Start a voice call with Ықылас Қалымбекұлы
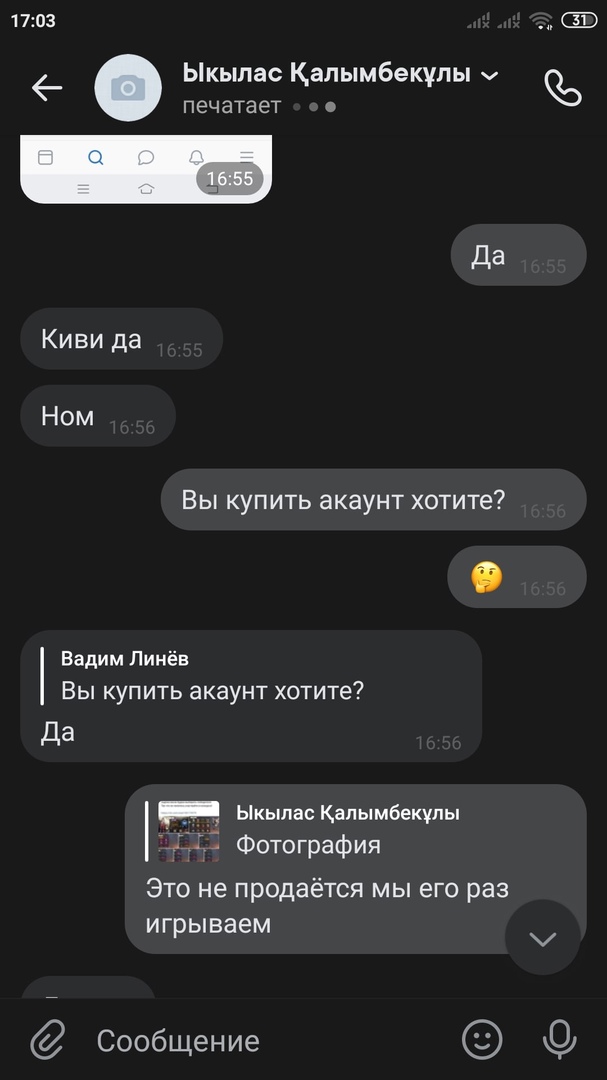607x1080 pixels. 562,88
